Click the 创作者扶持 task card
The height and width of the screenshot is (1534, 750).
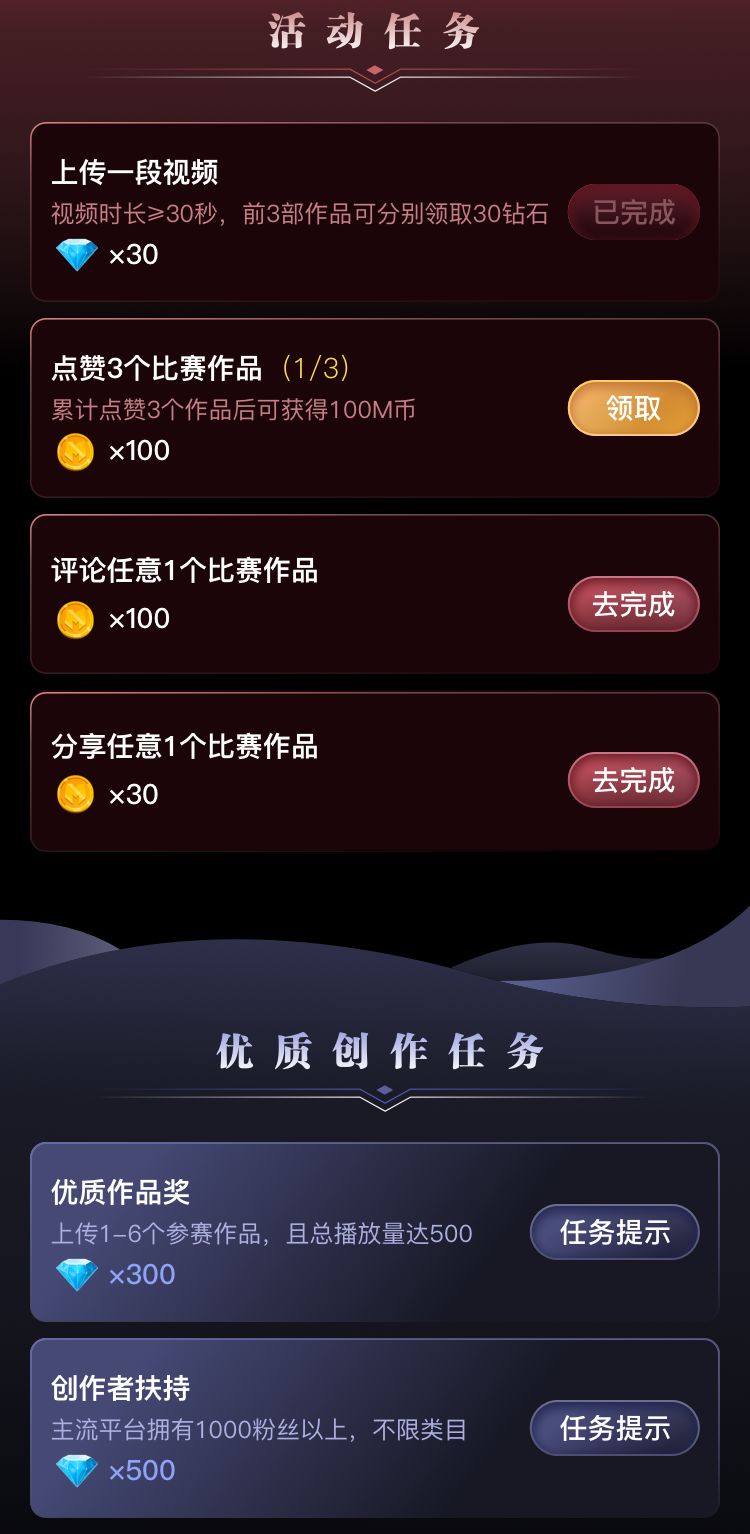click(x=375, y=1428)
